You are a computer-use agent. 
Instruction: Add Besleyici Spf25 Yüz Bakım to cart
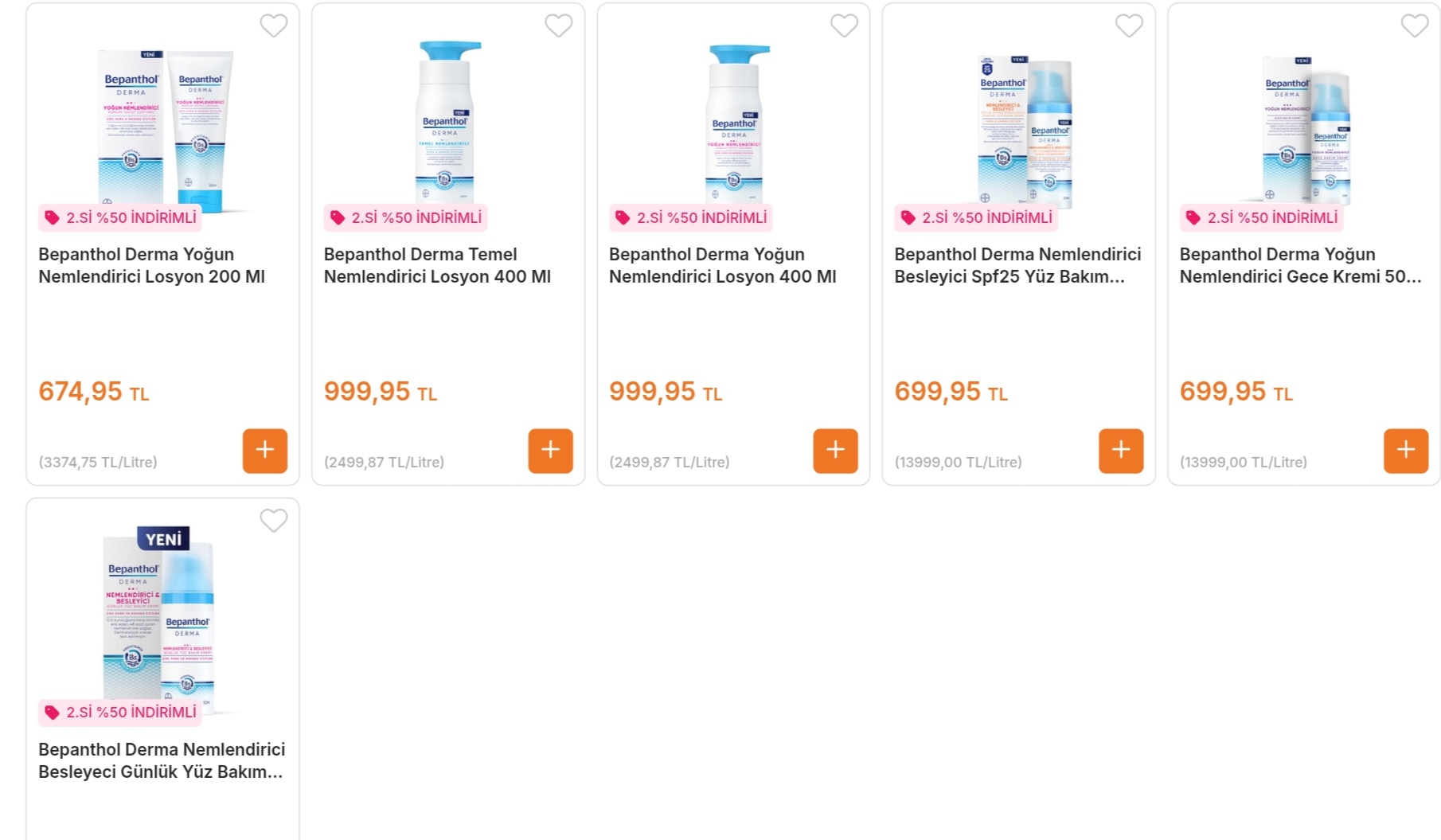pos(1120,451)
